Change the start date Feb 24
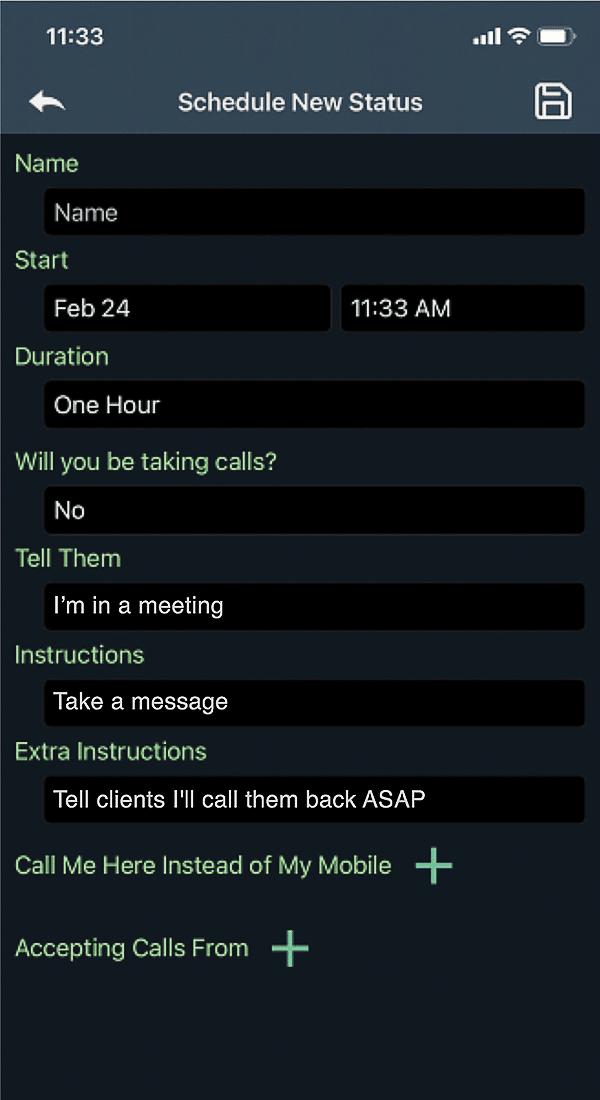This screenshot has height=1100, width=600. [x=187, y=308]
